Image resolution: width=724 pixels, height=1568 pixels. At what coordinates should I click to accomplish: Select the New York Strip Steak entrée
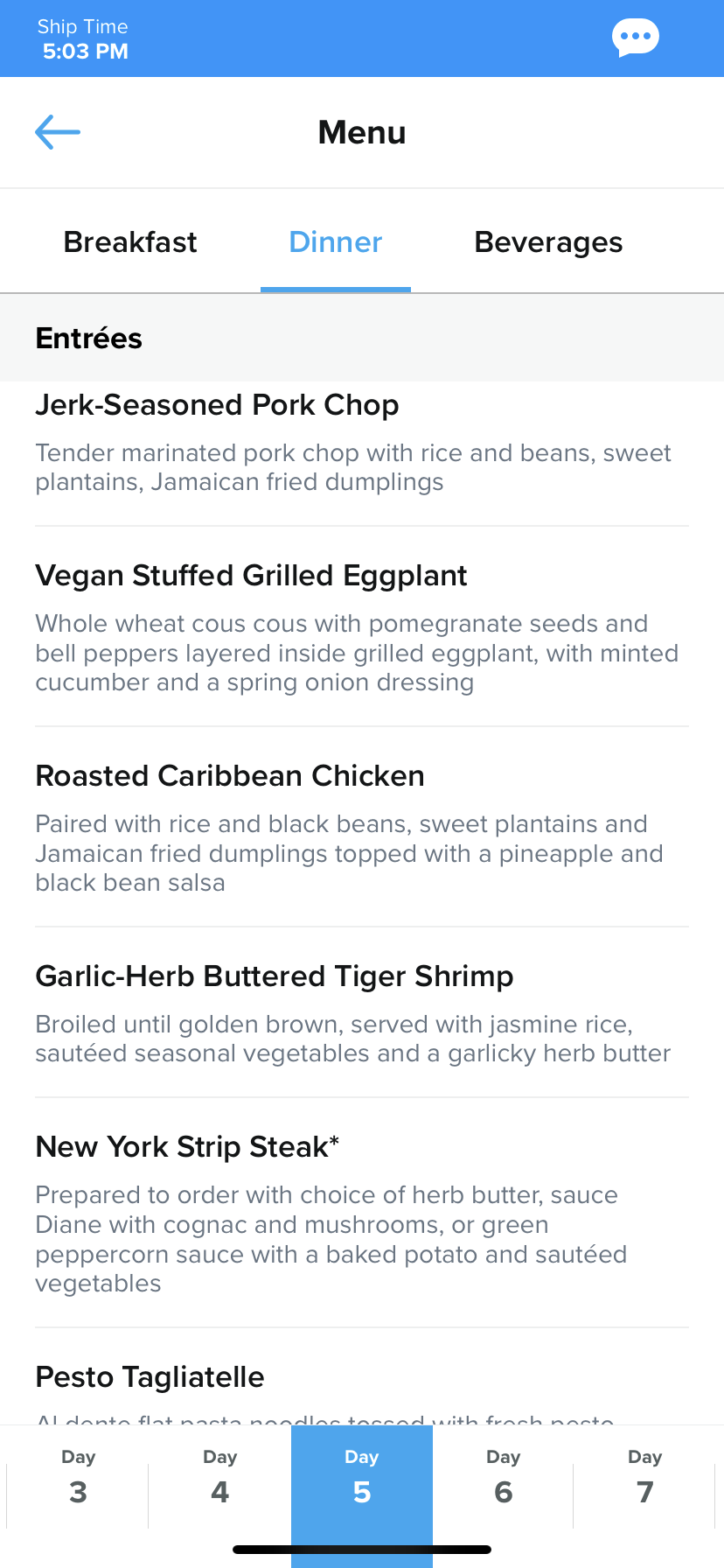(187, 1146)
